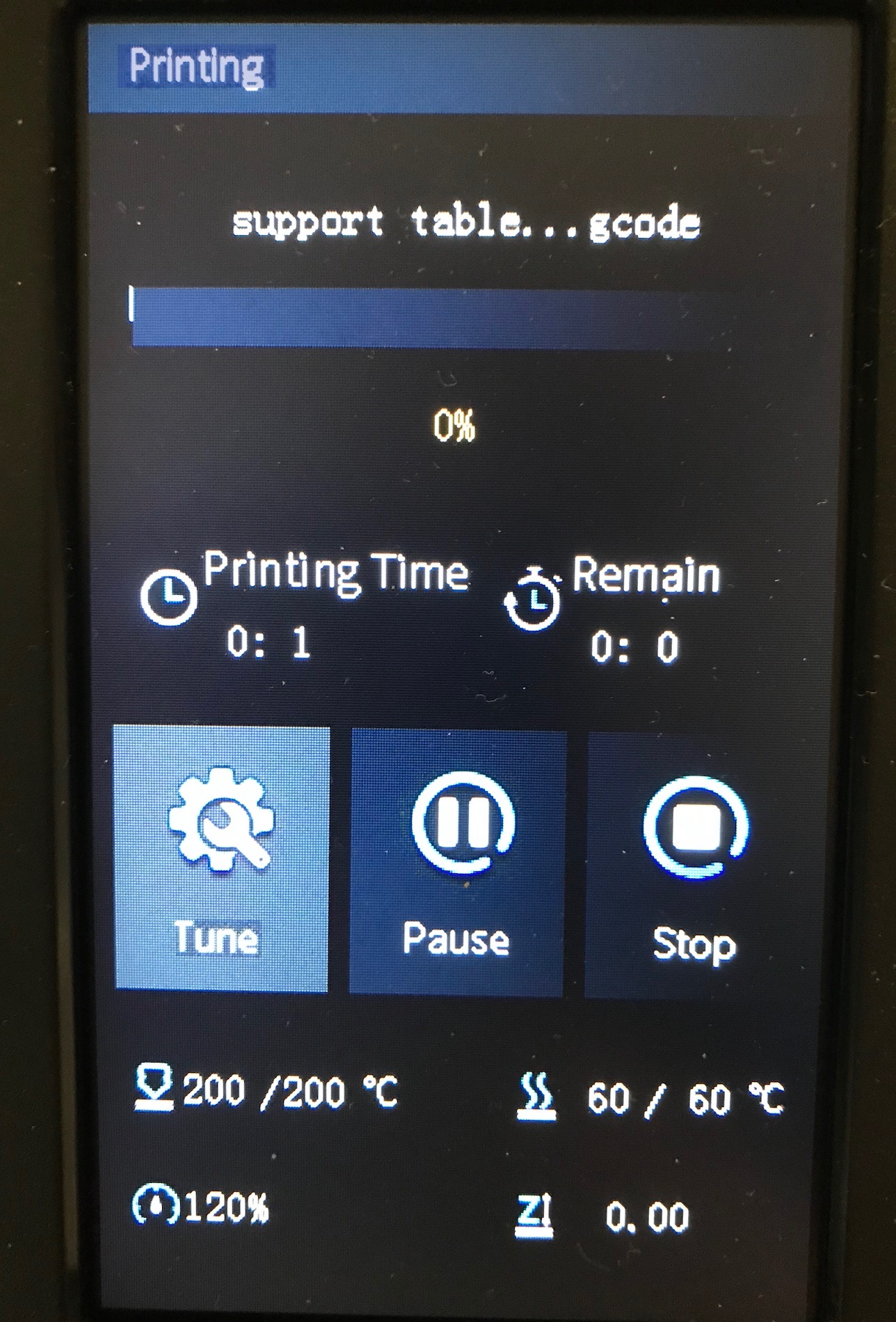Open the Tune settings
The width and height of the screenshot is (896, 1322).
tap(221, 857)
